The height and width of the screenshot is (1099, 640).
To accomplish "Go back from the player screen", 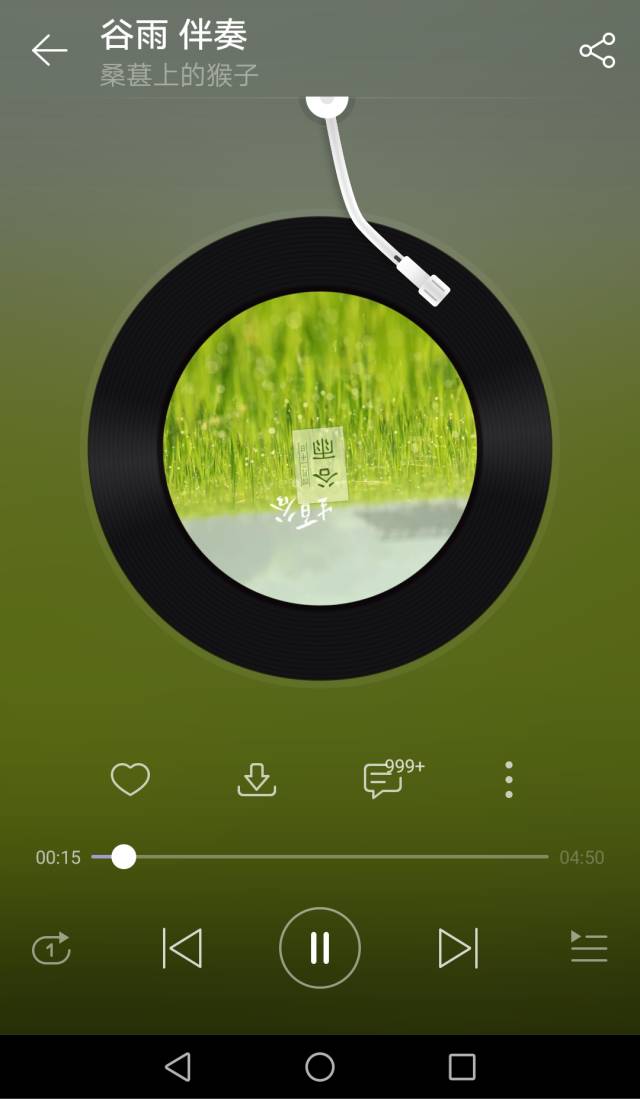I will tap(48, 50).
